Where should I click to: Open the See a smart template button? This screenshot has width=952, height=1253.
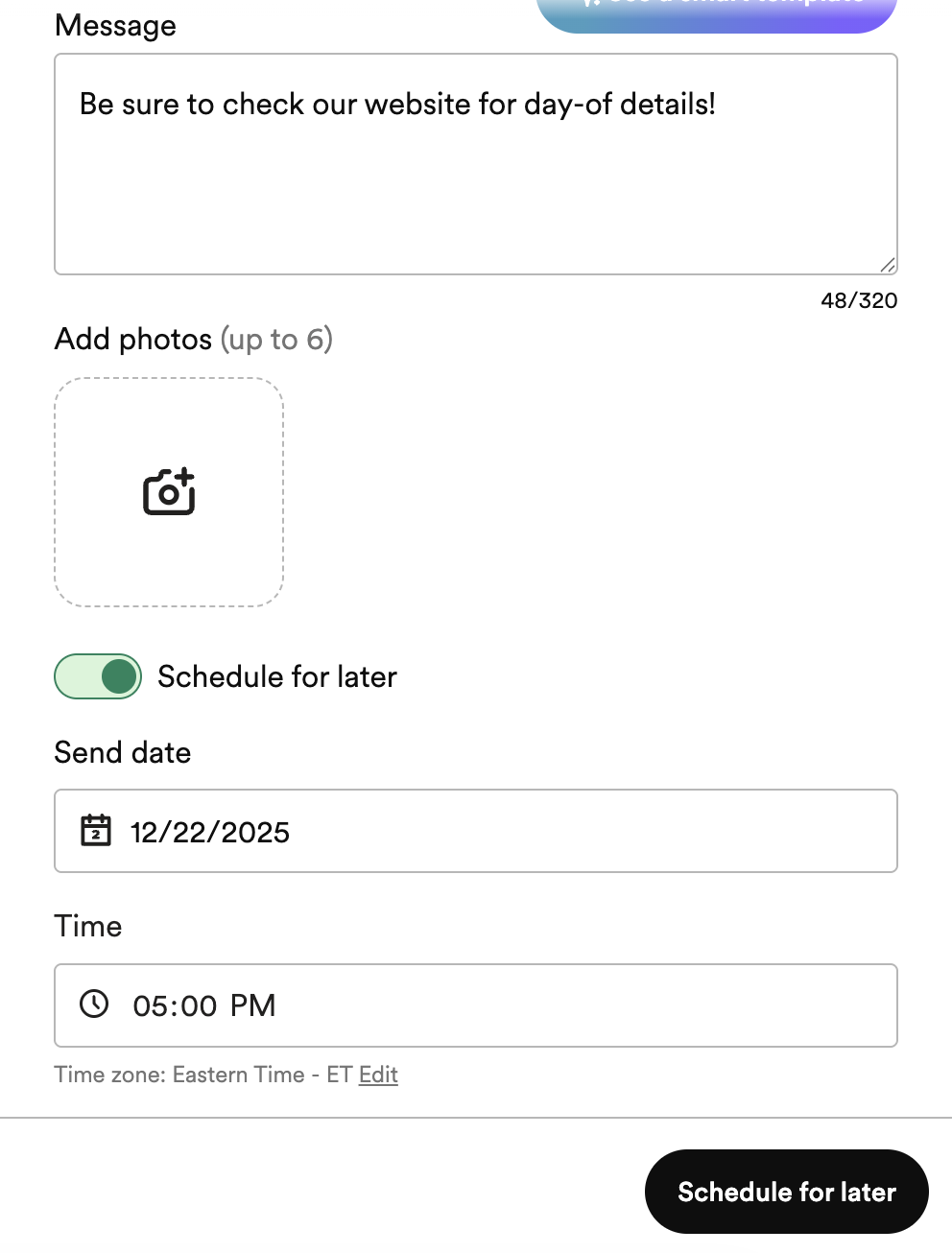[716, 8]
